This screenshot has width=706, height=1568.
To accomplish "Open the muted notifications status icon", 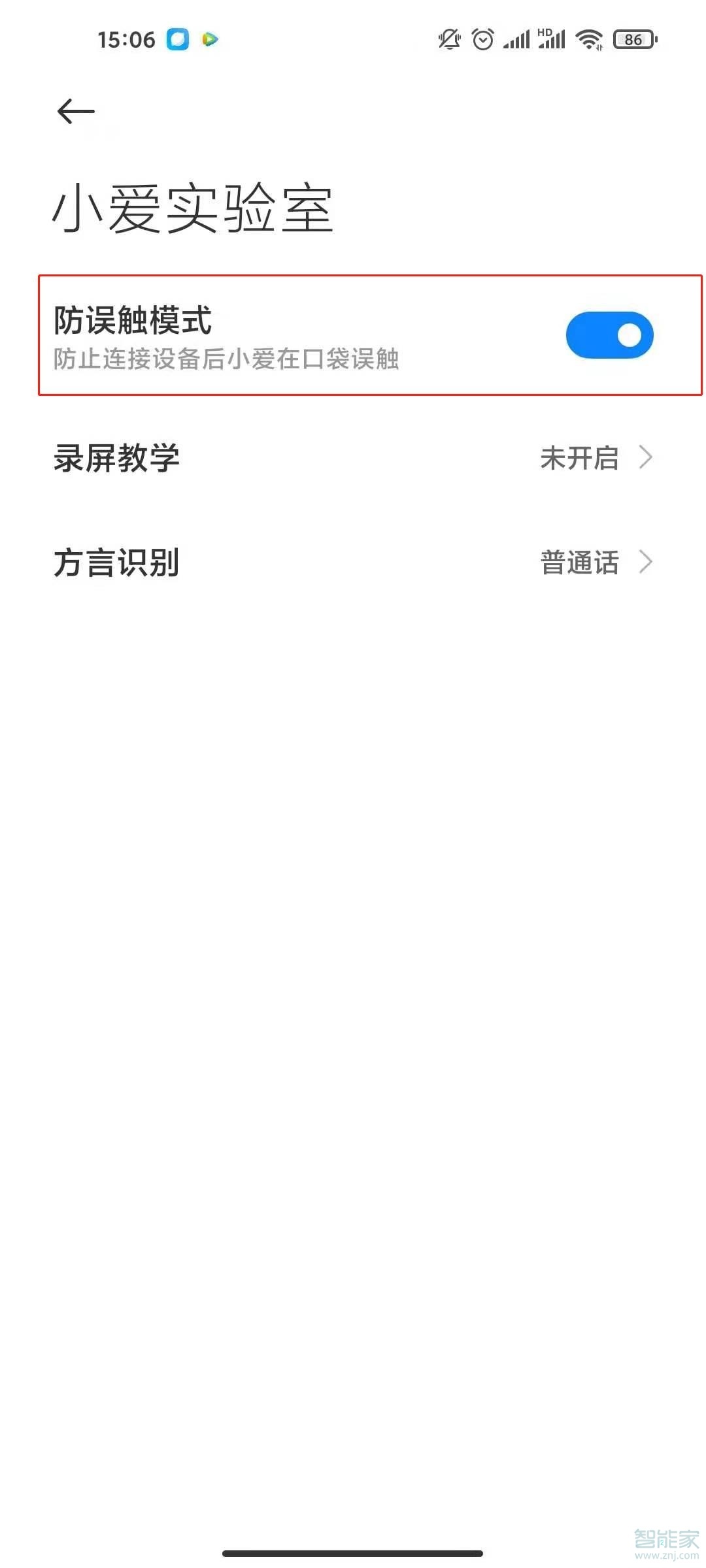I will (x=448, y=39).
